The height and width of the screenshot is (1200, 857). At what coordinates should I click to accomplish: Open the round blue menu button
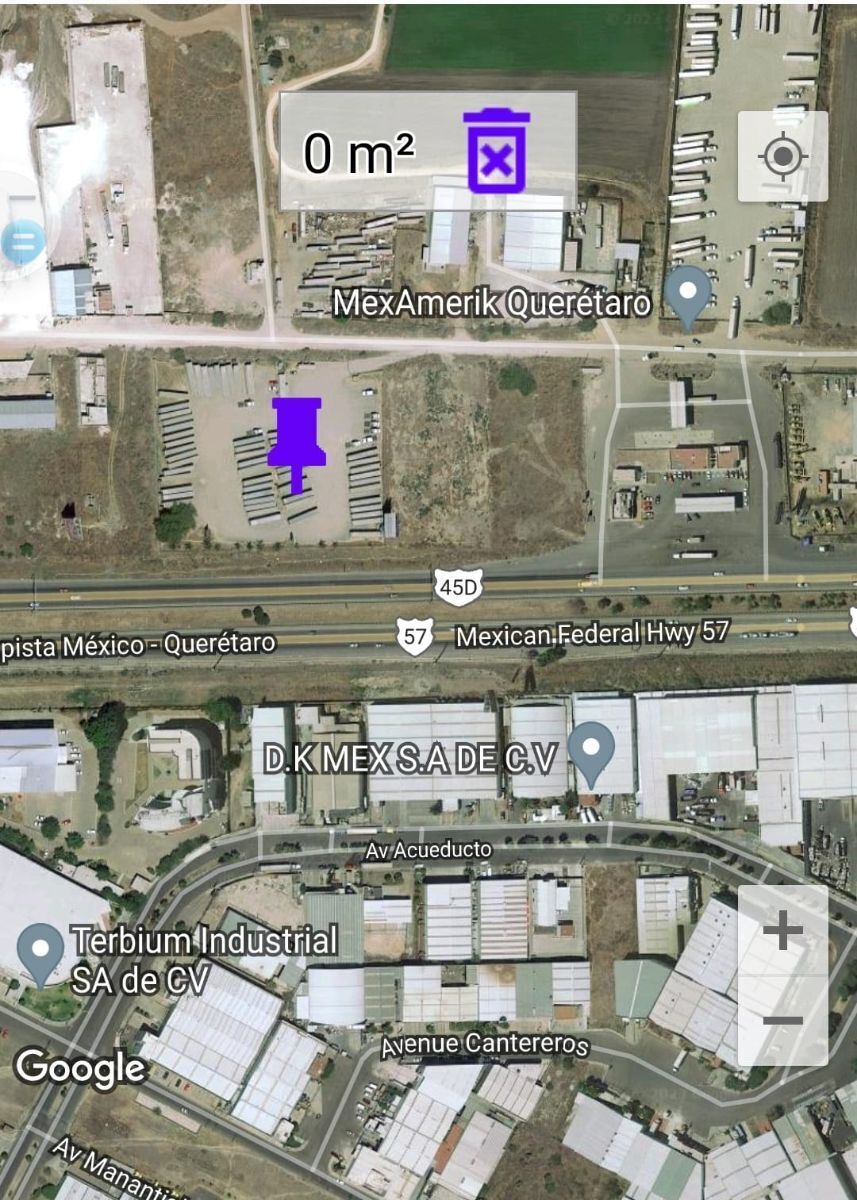21,242
